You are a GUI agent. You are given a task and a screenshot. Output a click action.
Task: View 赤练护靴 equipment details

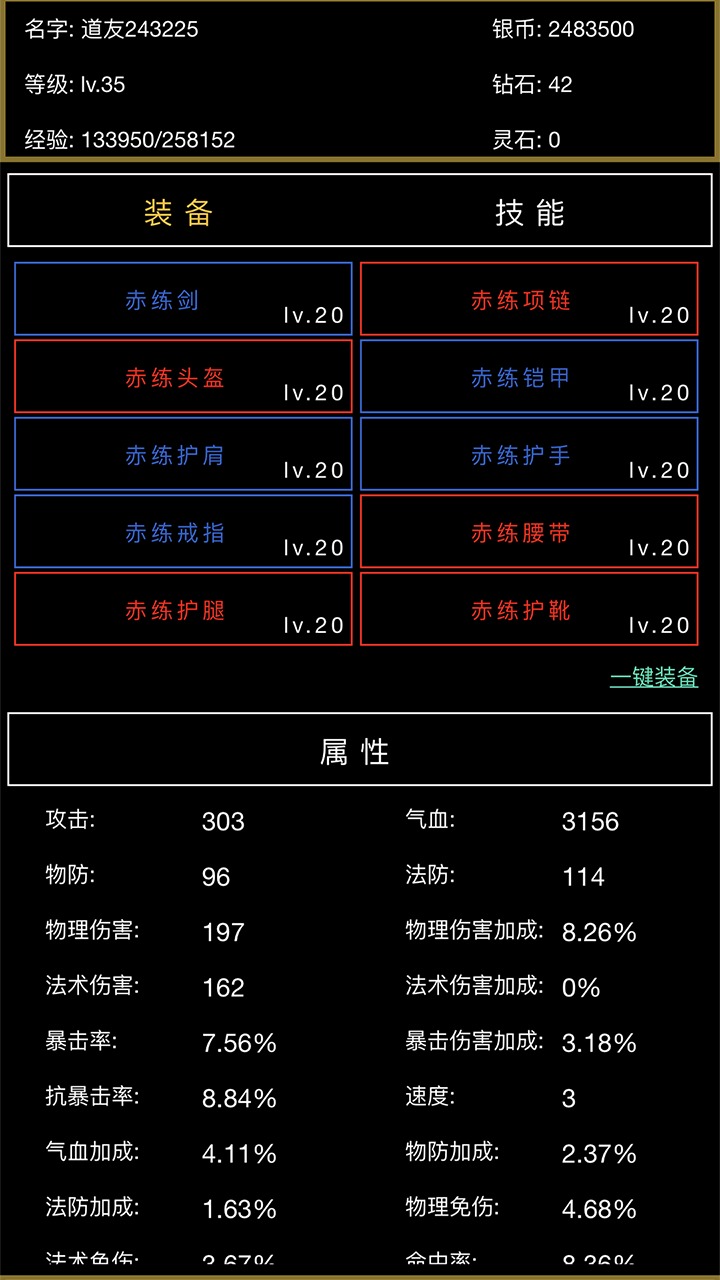(x=529, y=609)
